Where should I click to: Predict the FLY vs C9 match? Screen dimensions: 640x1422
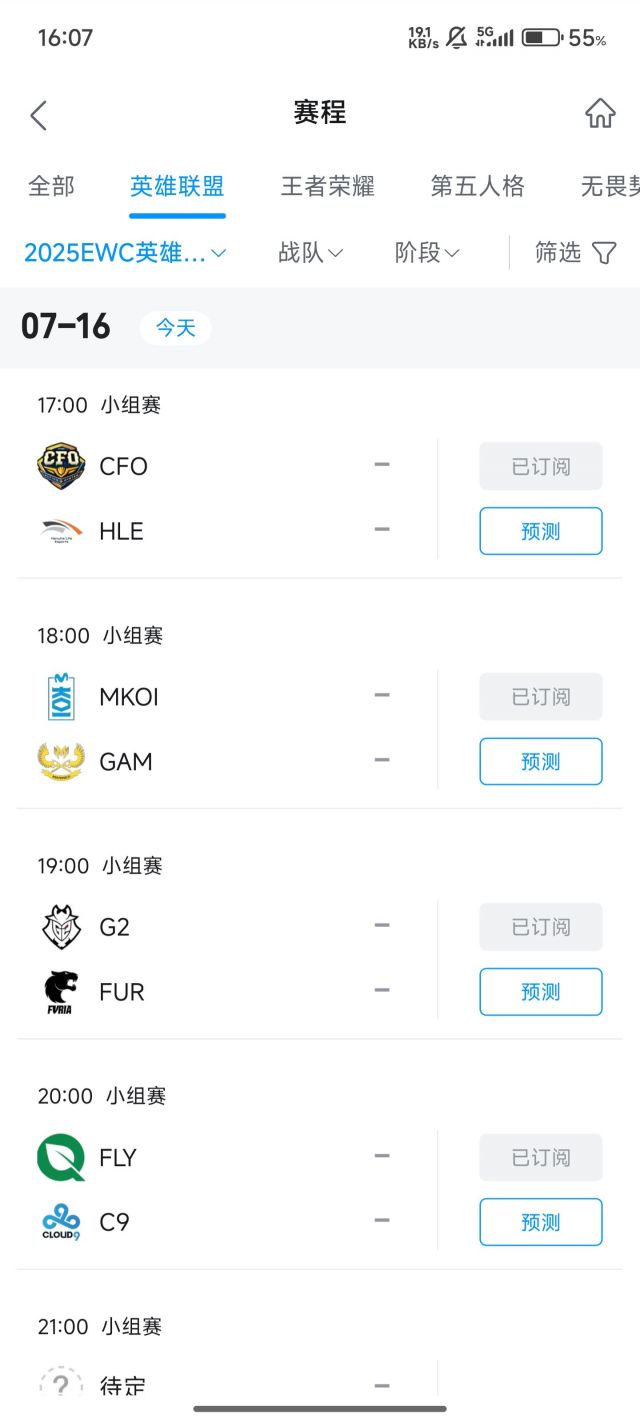(541, 1222)
